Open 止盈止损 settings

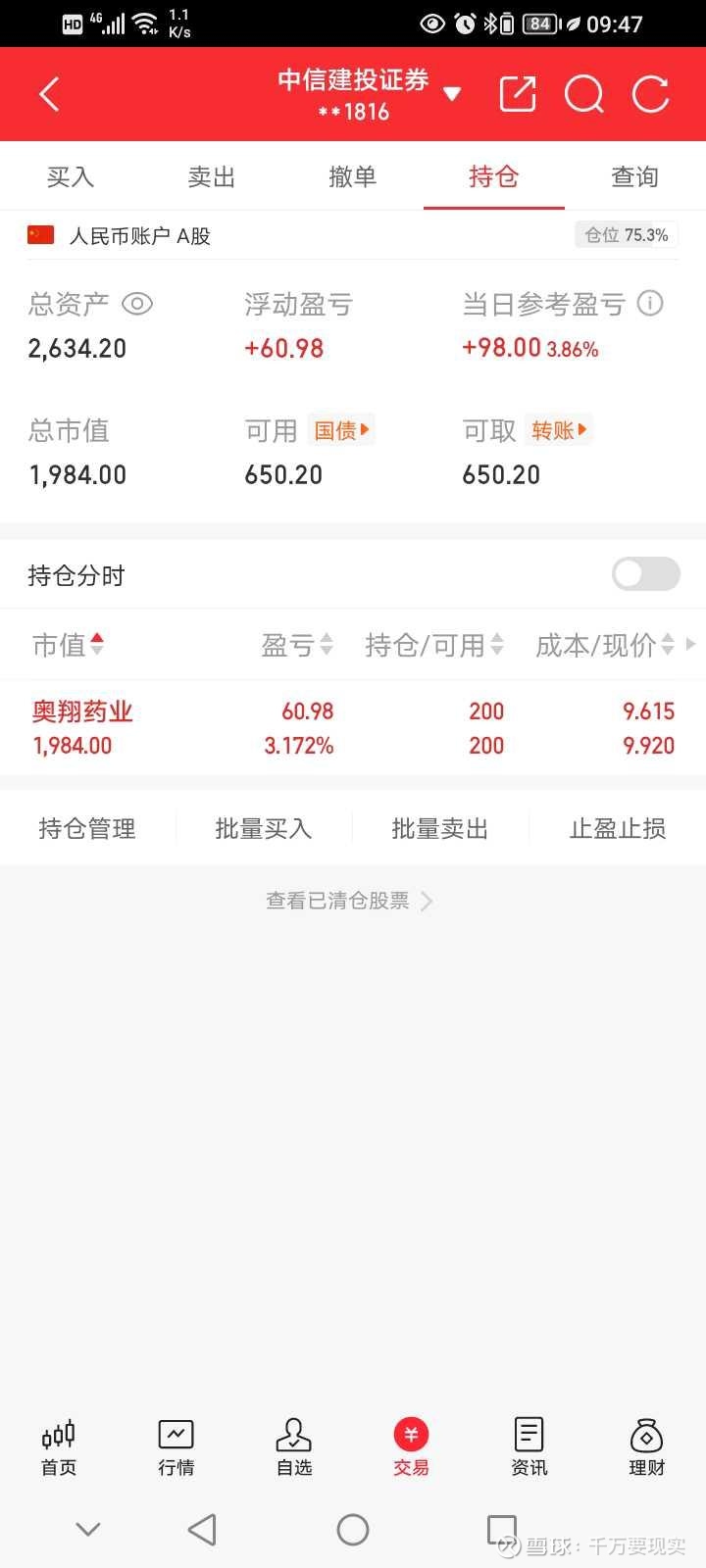(618, 829)
